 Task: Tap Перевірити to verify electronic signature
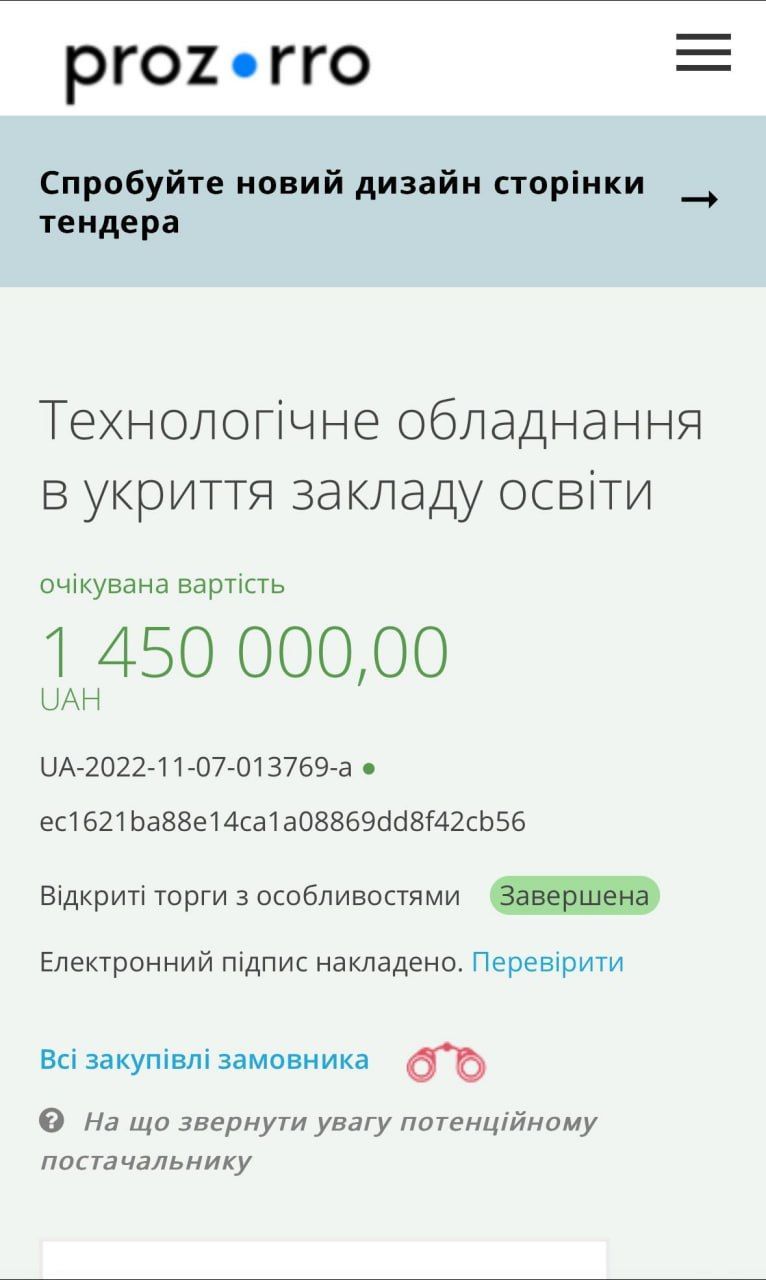tap(547, 962)
